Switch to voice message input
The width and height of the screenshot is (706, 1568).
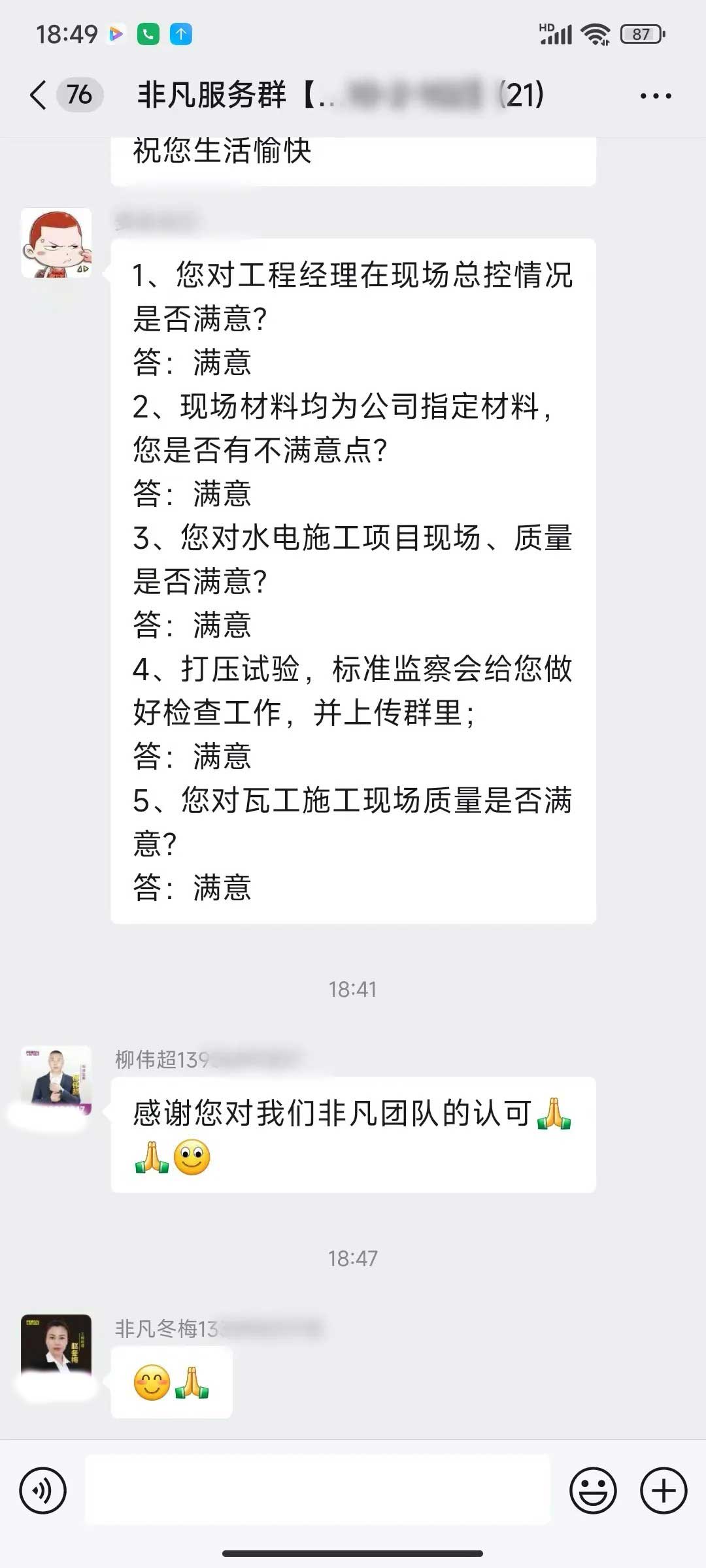pyautogui.click(x=43, y=1490)
